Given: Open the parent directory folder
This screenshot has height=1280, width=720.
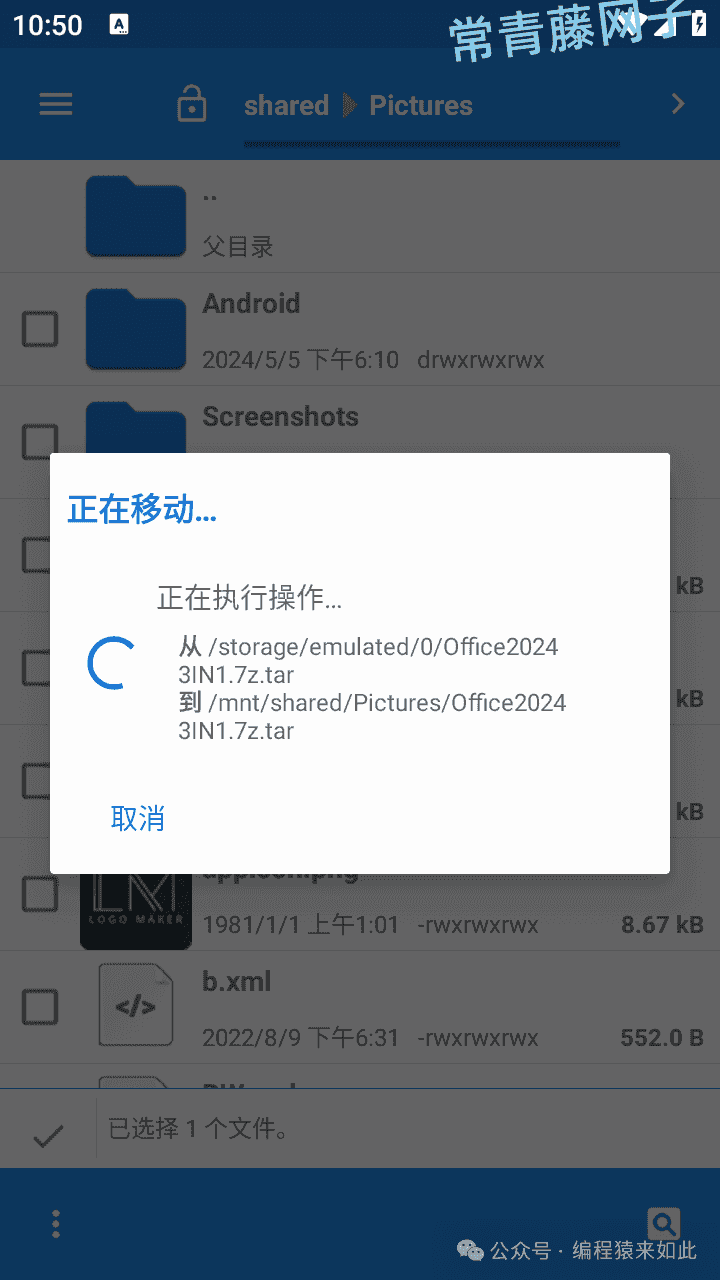Looking at the screenshot, I should pyautogui.click(x=360, y=216).
